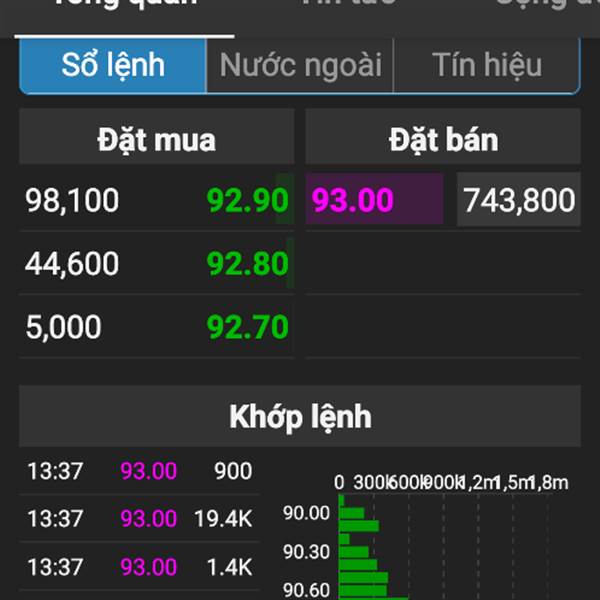Select the Sổ lệnh segment
This screenshot has height=600, width=600.
pyautogui.click(x=113, y=66)
